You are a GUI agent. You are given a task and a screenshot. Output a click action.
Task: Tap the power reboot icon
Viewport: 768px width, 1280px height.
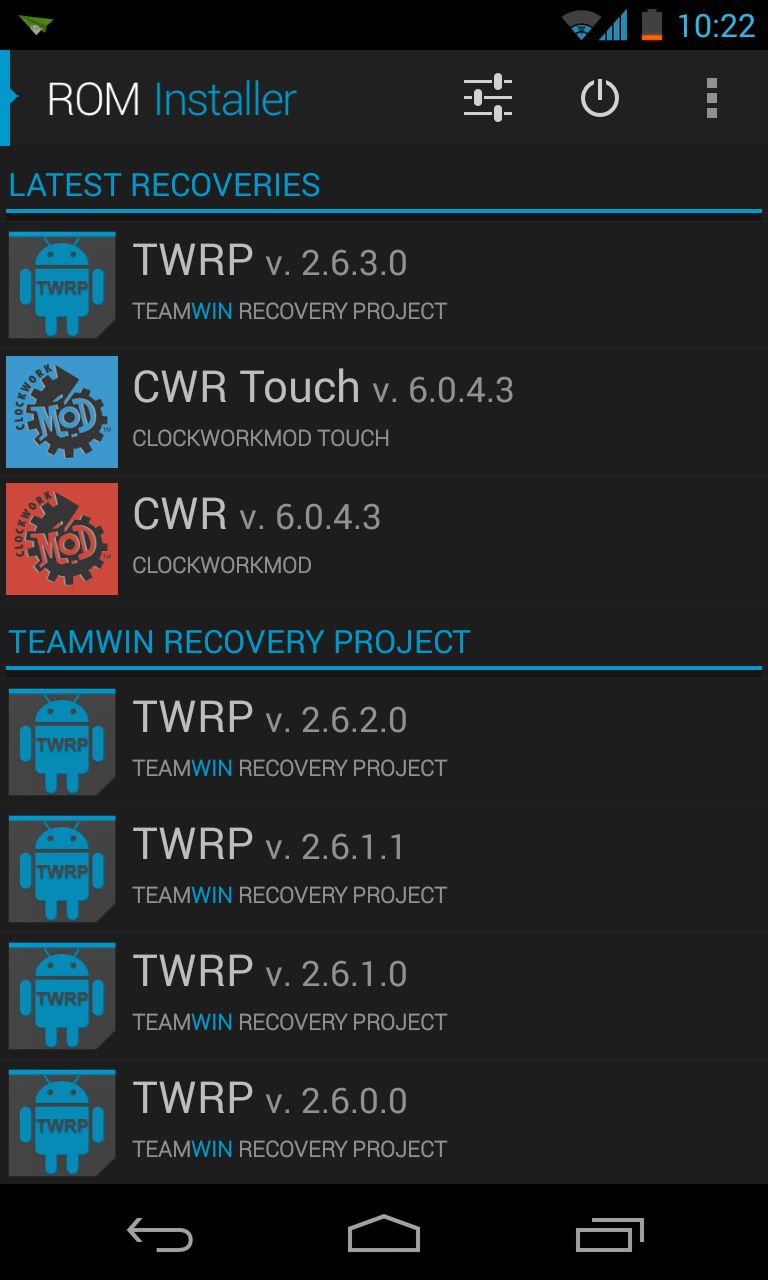coord(600,99)
